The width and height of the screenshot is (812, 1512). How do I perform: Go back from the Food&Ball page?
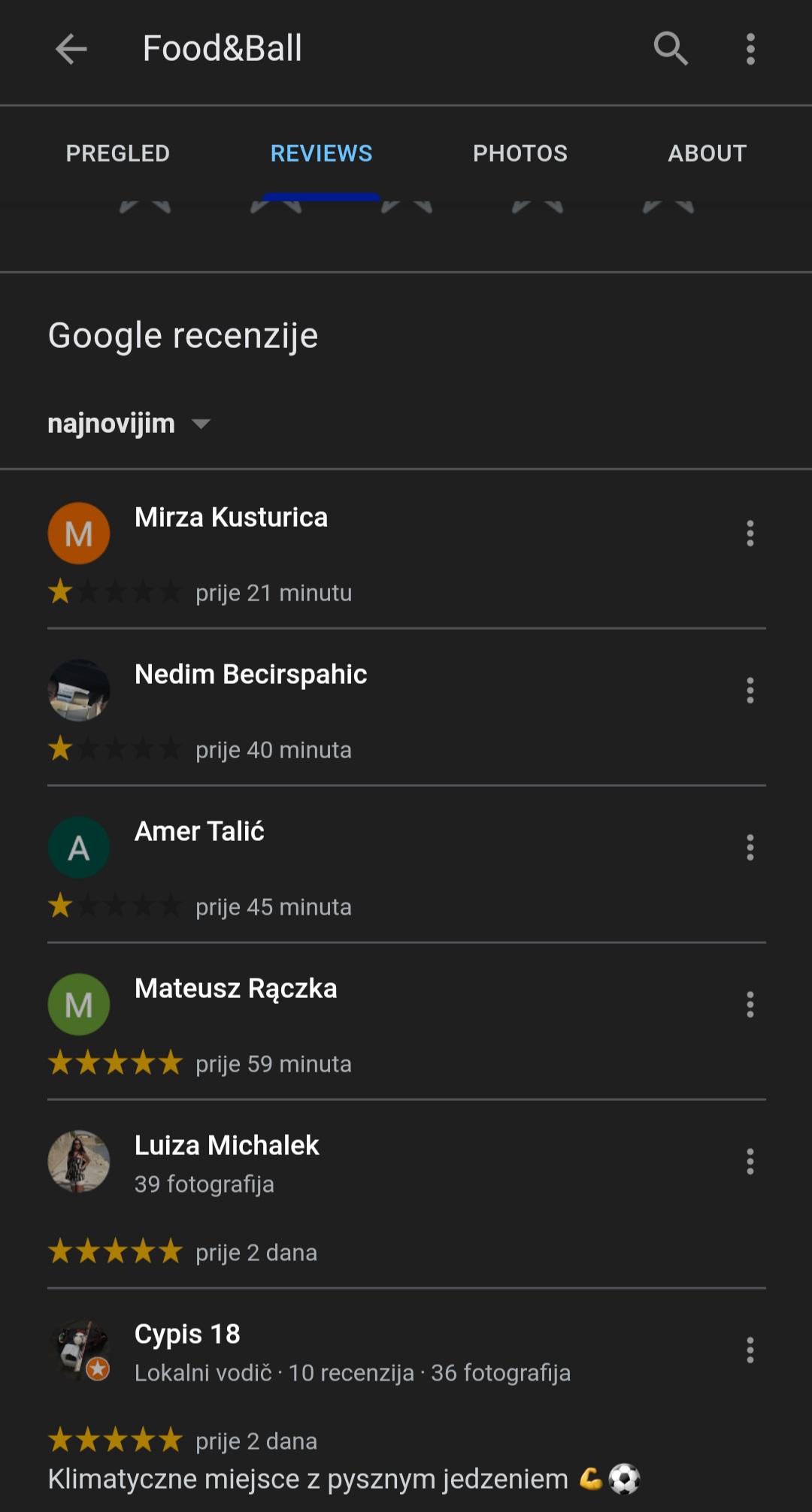coord(71,50)
